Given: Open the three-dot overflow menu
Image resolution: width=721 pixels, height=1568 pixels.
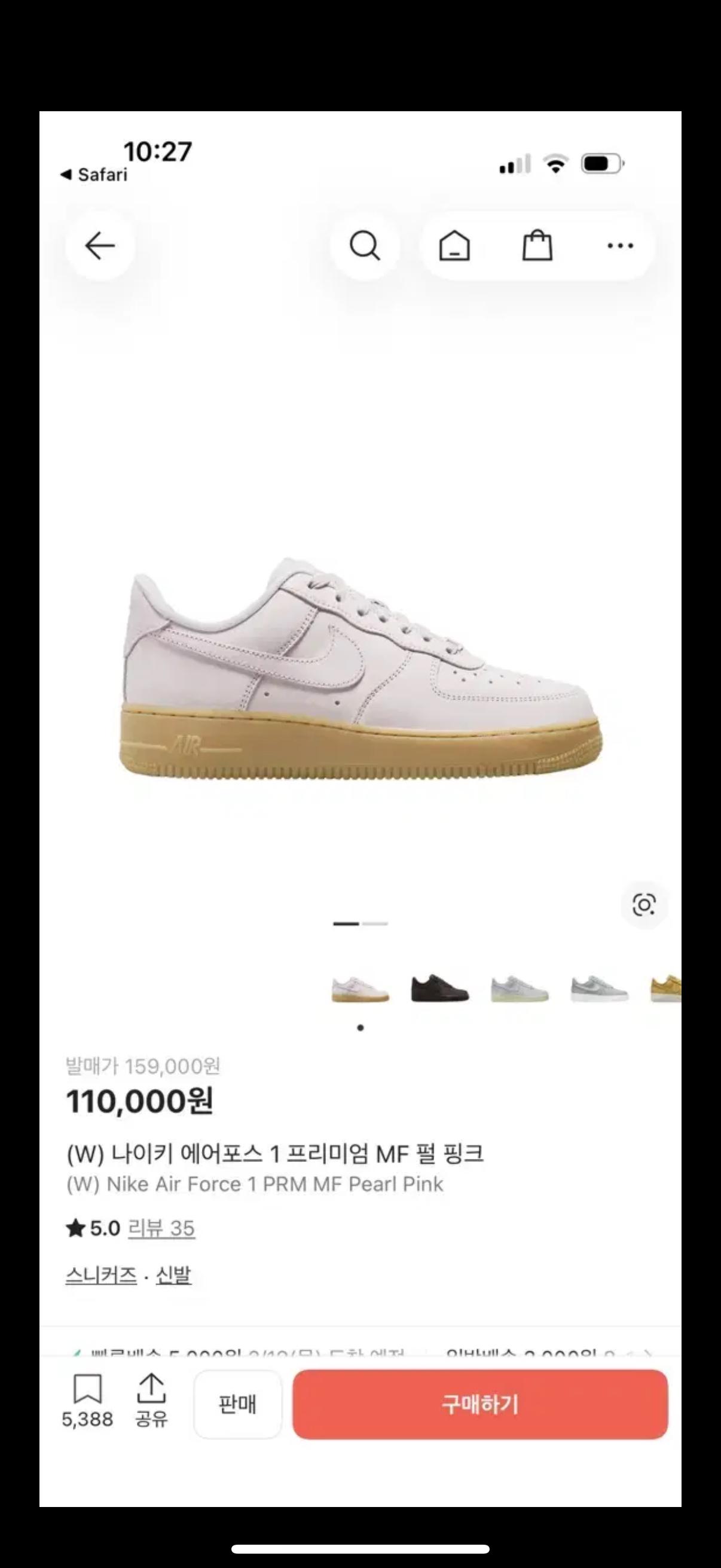Looking at the screenshot, I should [621, 246].
